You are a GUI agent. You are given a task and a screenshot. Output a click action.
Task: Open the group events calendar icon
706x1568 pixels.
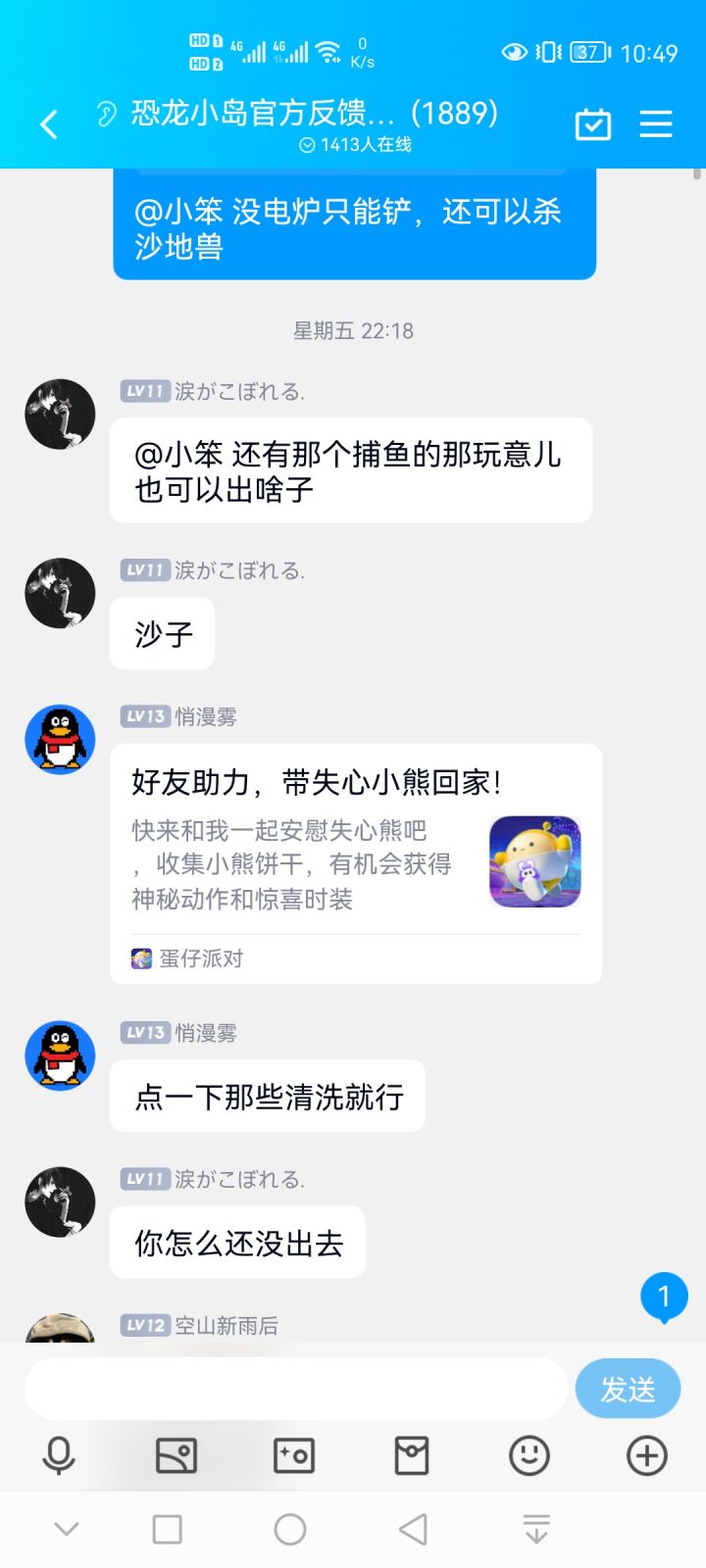click(592, 124)
